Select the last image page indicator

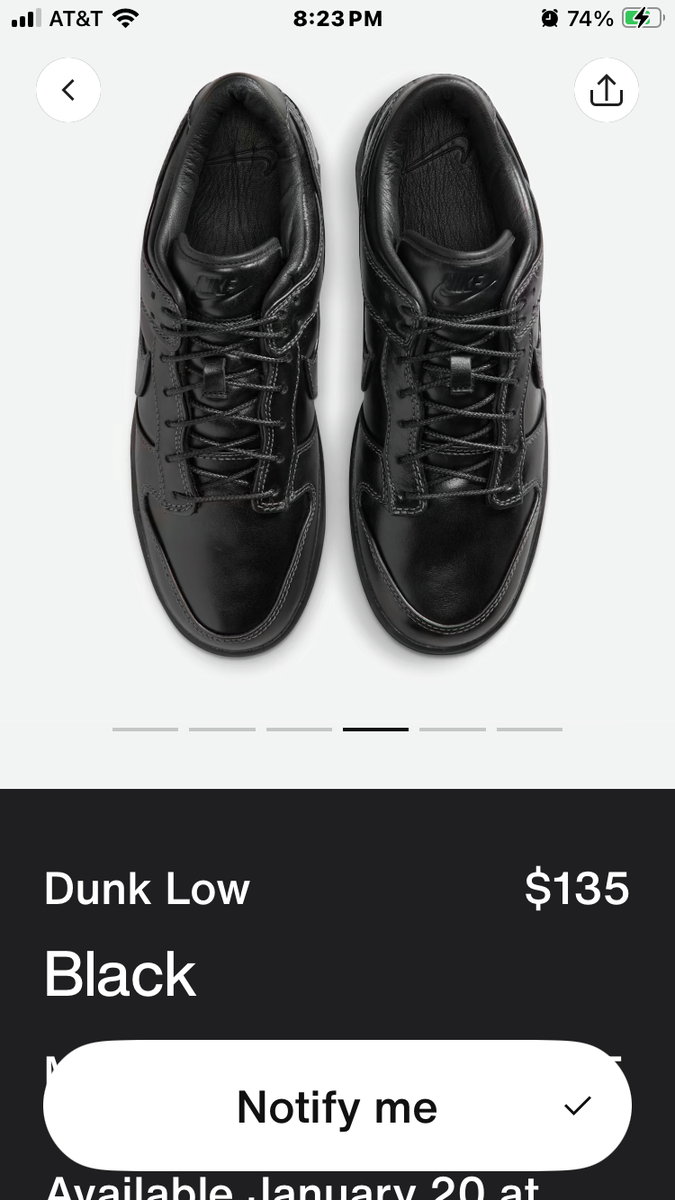(x=529, y=729)
